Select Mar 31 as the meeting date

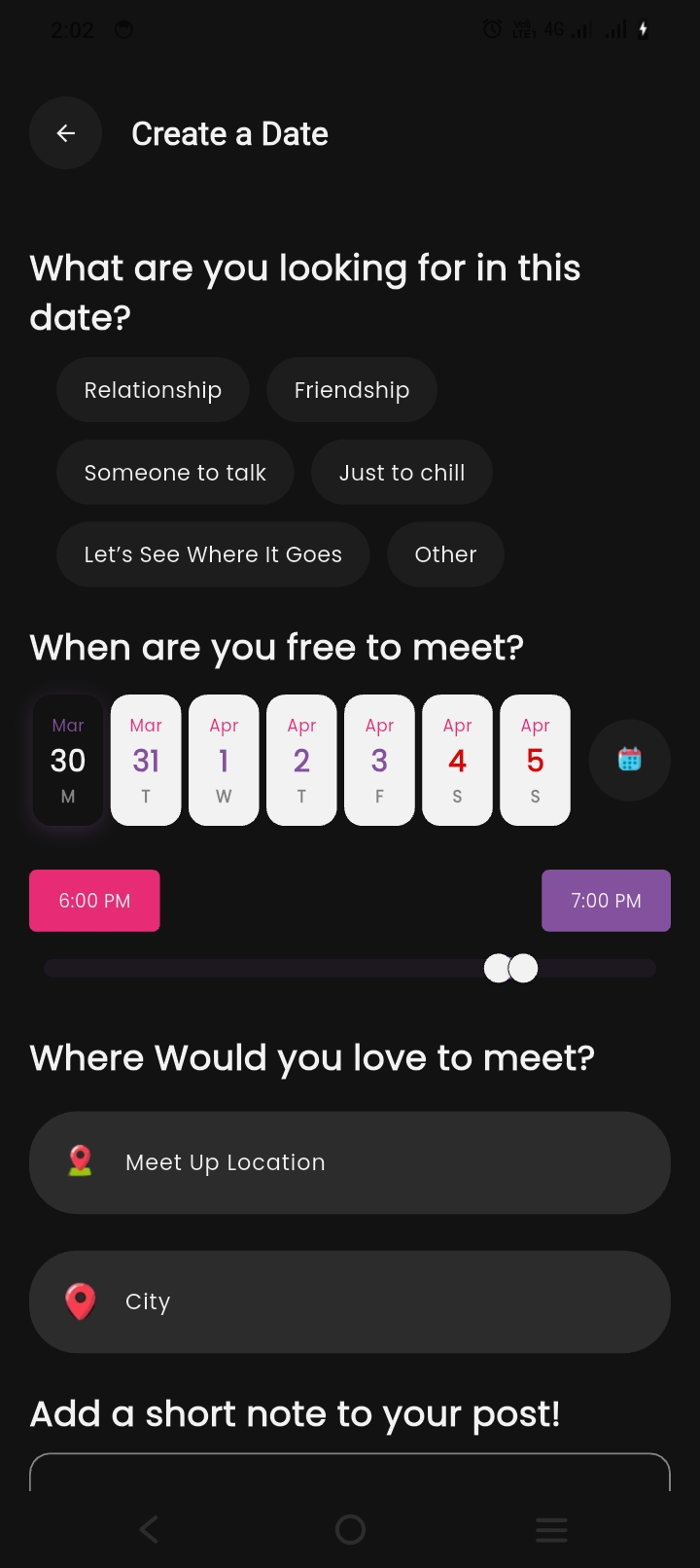(146, 760)
